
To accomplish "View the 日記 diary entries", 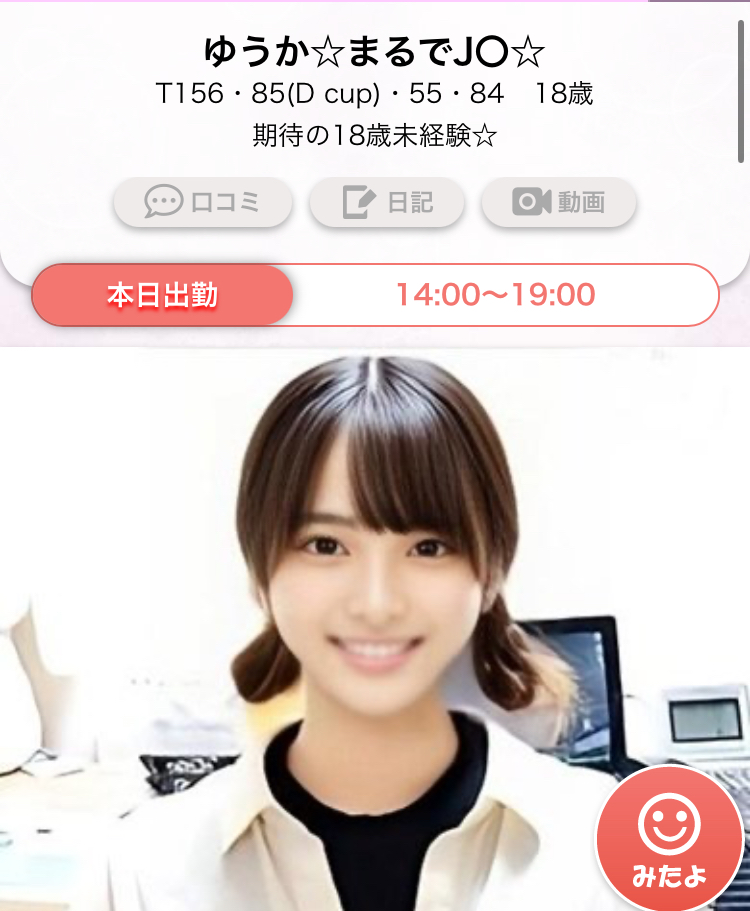I will [x=387, y=202].
